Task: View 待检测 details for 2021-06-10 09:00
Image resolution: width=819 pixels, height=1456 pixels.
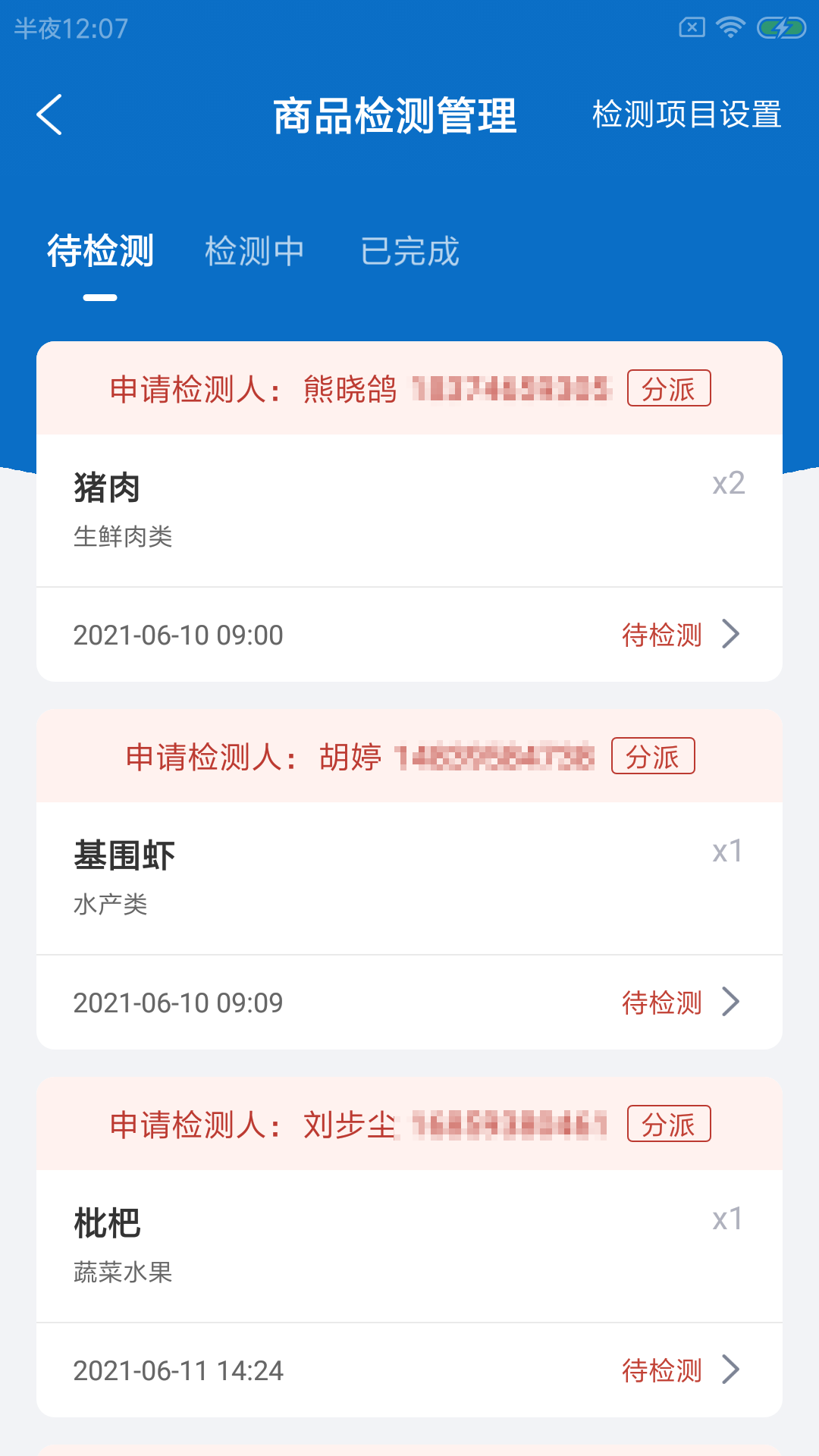Action: click(679, 635)
